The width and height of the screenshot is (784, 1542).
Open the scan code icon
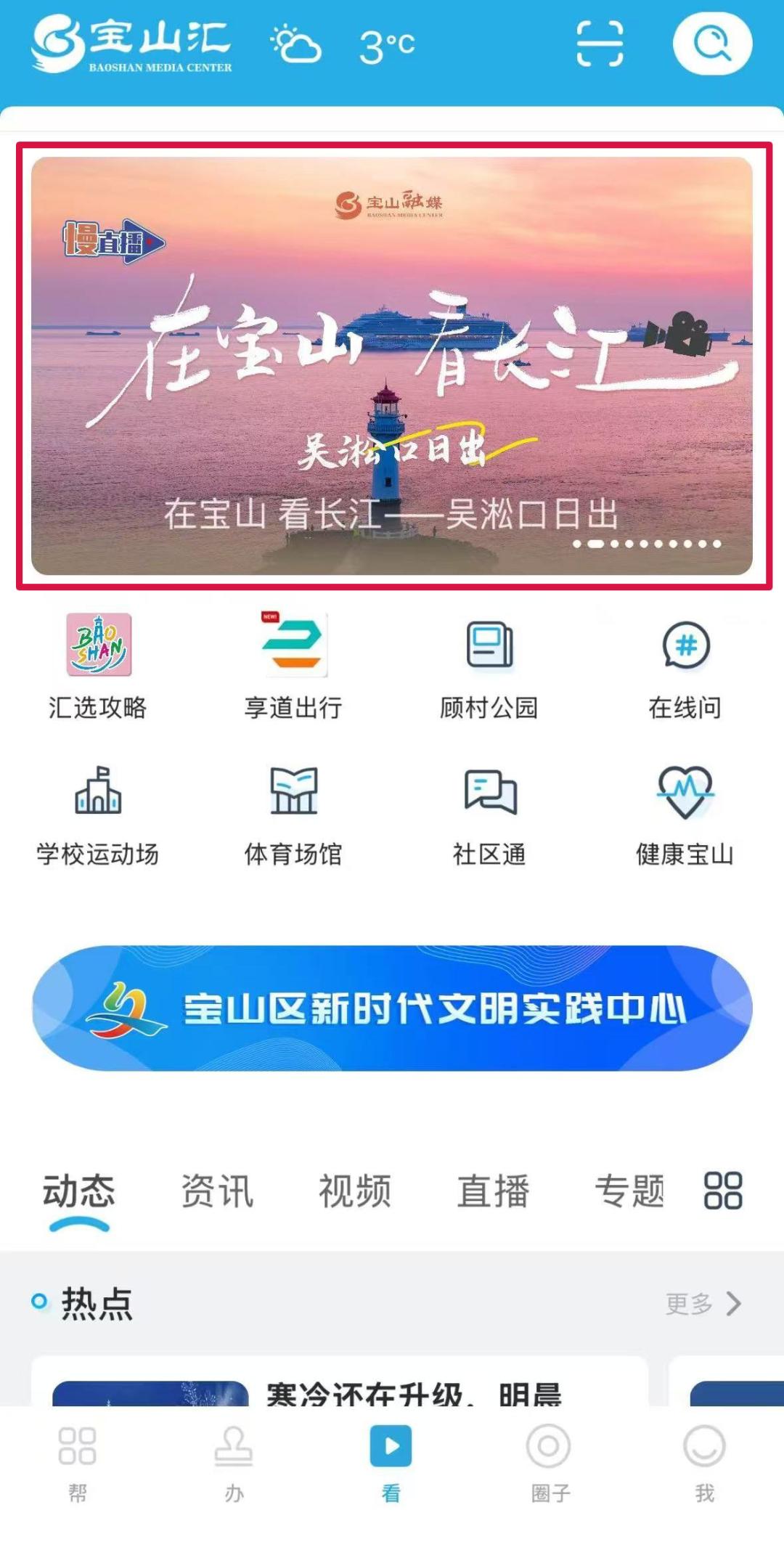pyautogui.click(x=600, y=44)
